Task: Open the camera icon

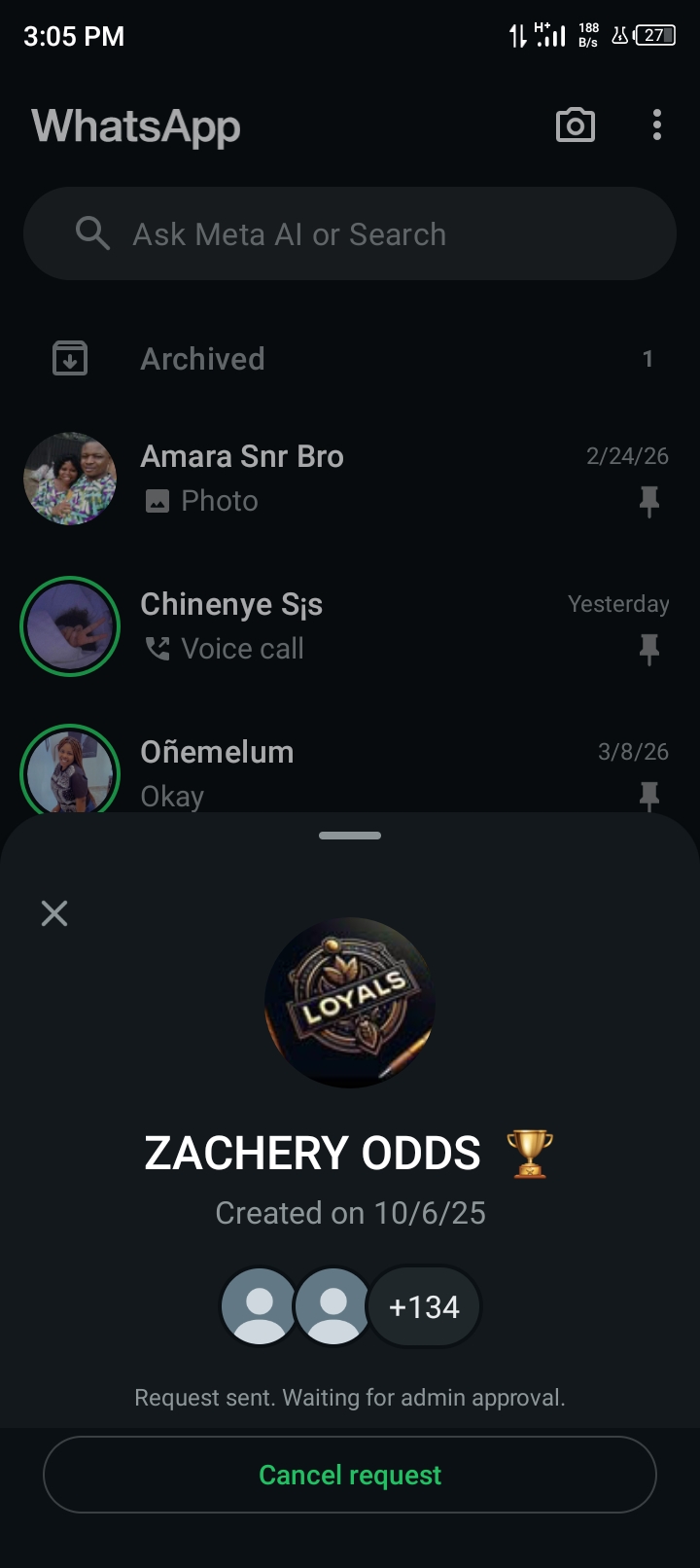Action: [575, 125]
